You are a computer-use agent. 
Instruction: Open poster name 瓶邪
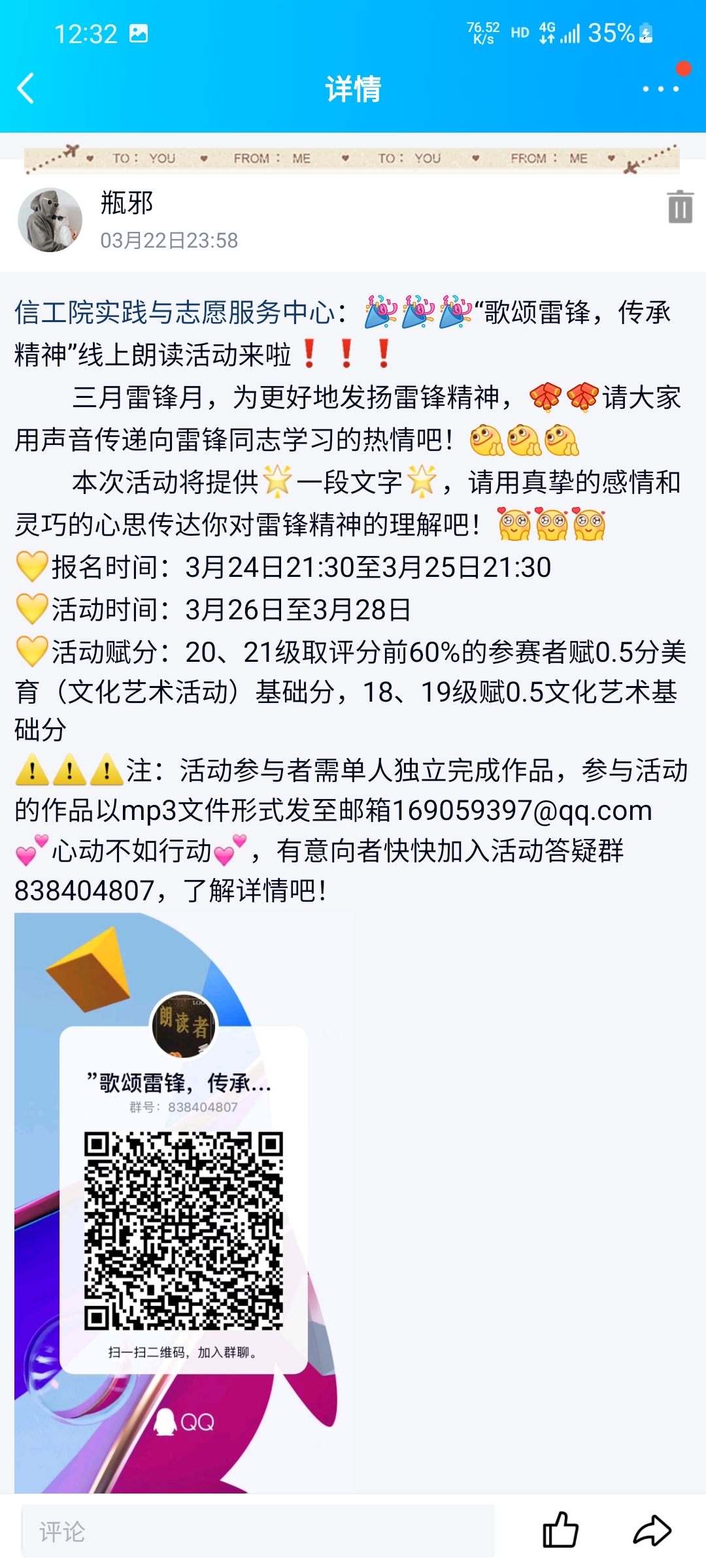pos(127,203)
